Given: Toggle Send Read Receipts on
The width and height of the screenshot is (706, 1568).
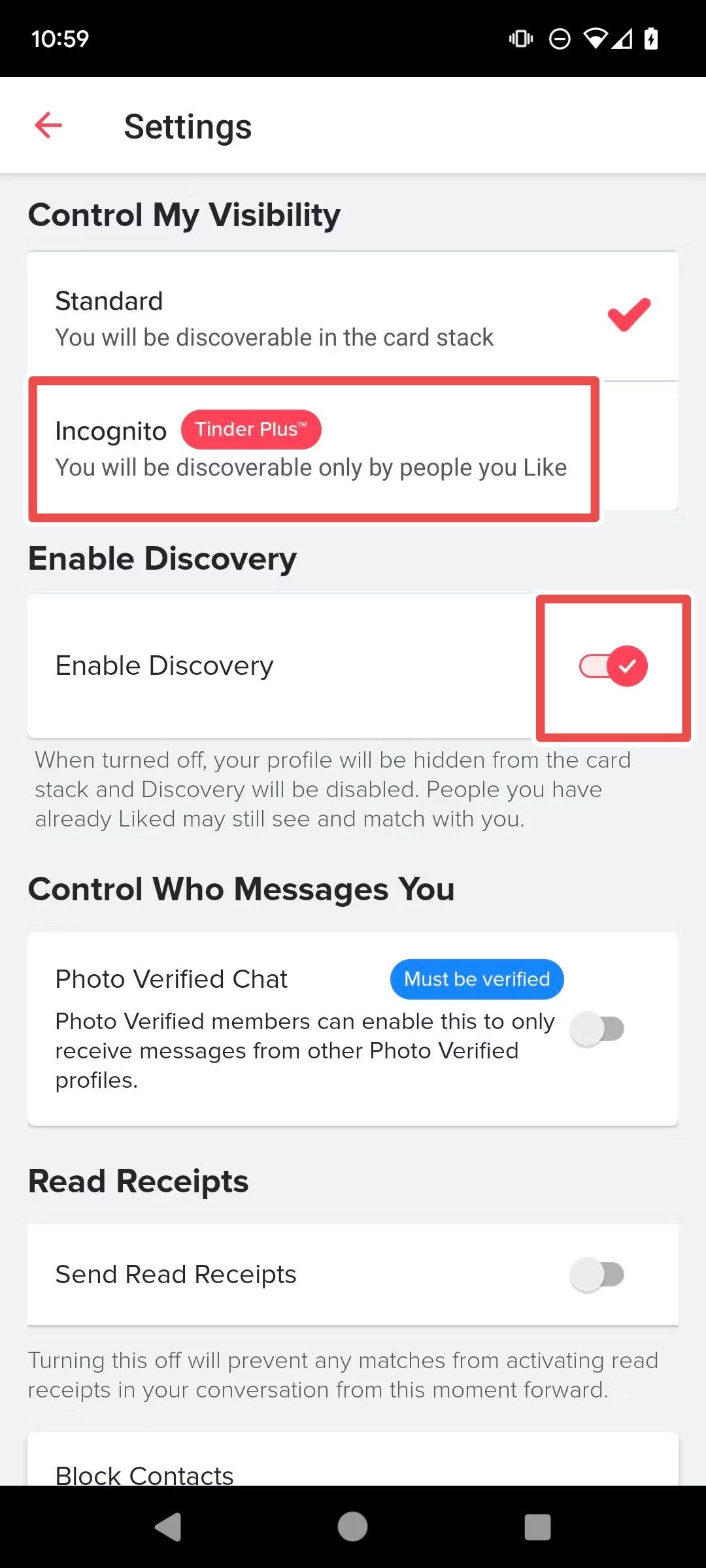Looking at the screenshot, I should (x=597, y=1275).
